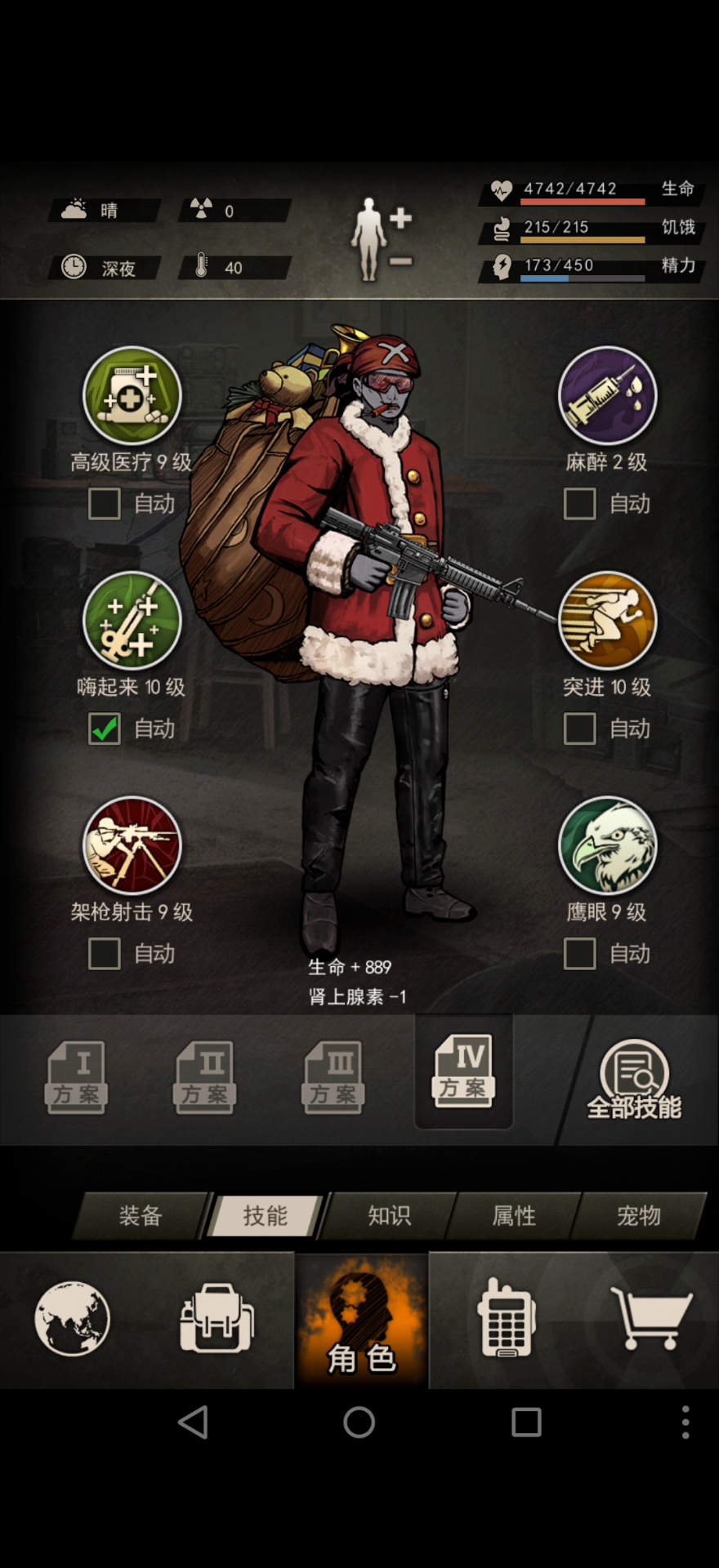Switch to skill preset 方案 II
Viewport: 719px width, 1568px height.
205,1076
